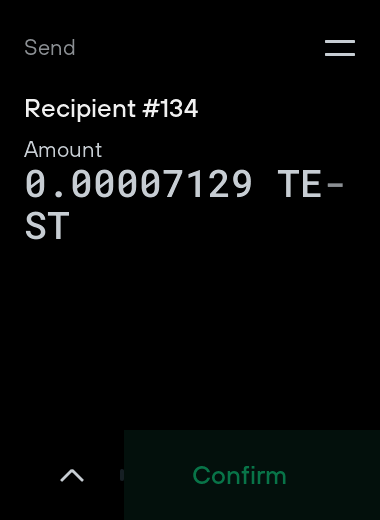Confirm the transaction
380x520 pixels.
click(252, 475)
